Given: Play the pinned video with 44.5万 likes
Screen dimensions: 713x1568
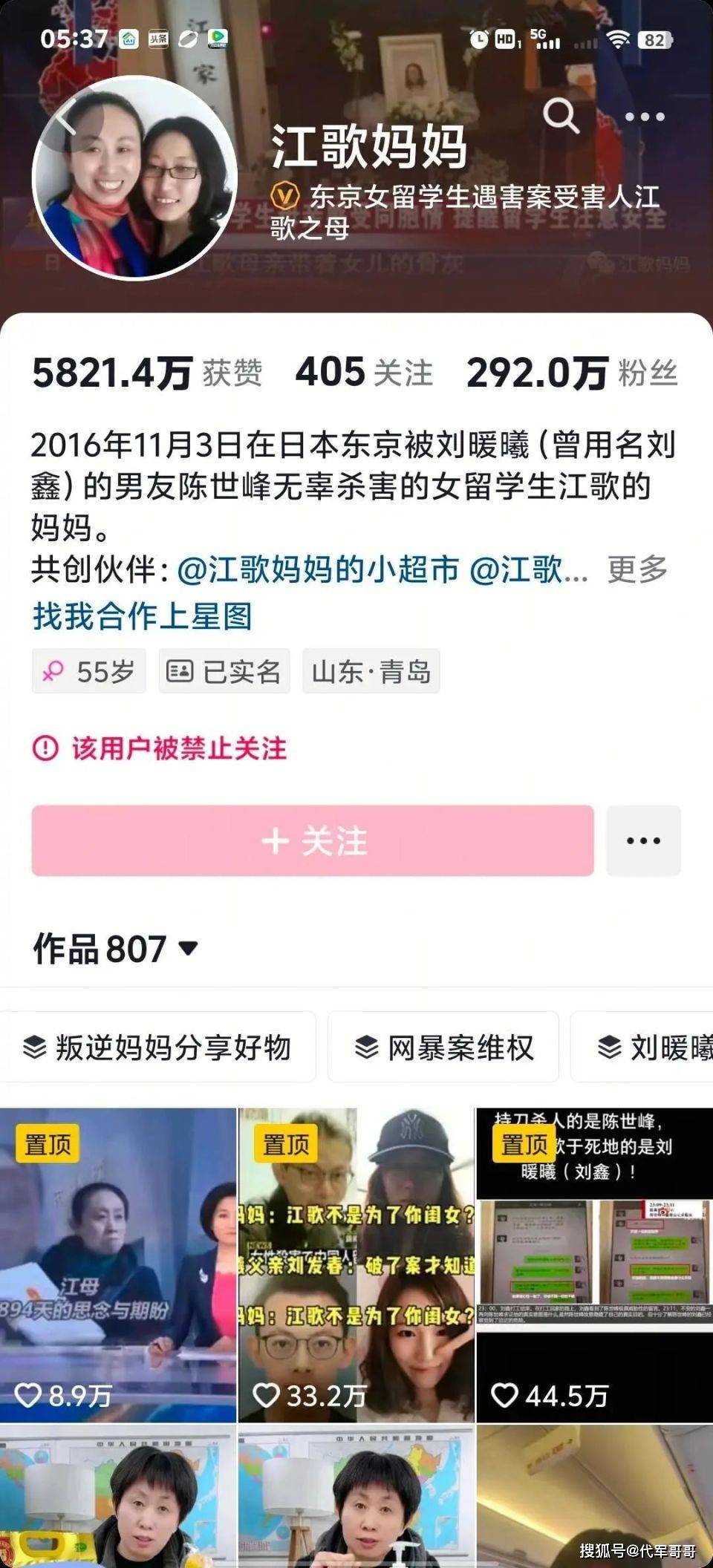Looking at the screenshot, I should point(595,1265).
